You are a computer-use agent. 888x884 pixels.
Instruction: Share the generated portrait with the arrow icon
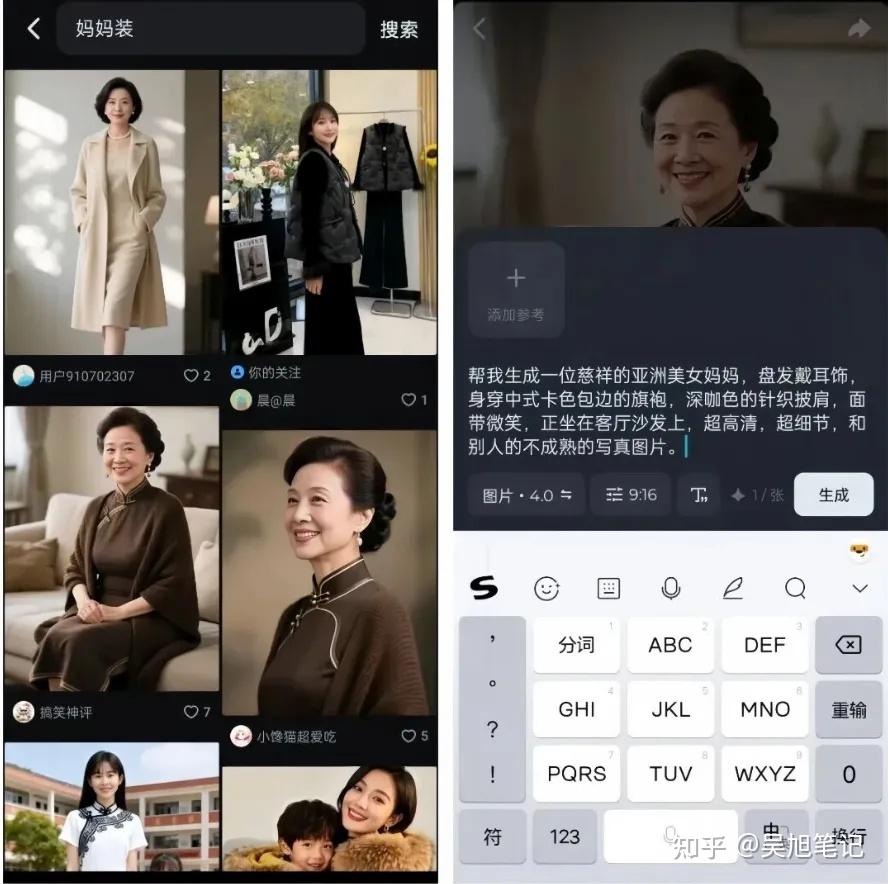(858, 29)
